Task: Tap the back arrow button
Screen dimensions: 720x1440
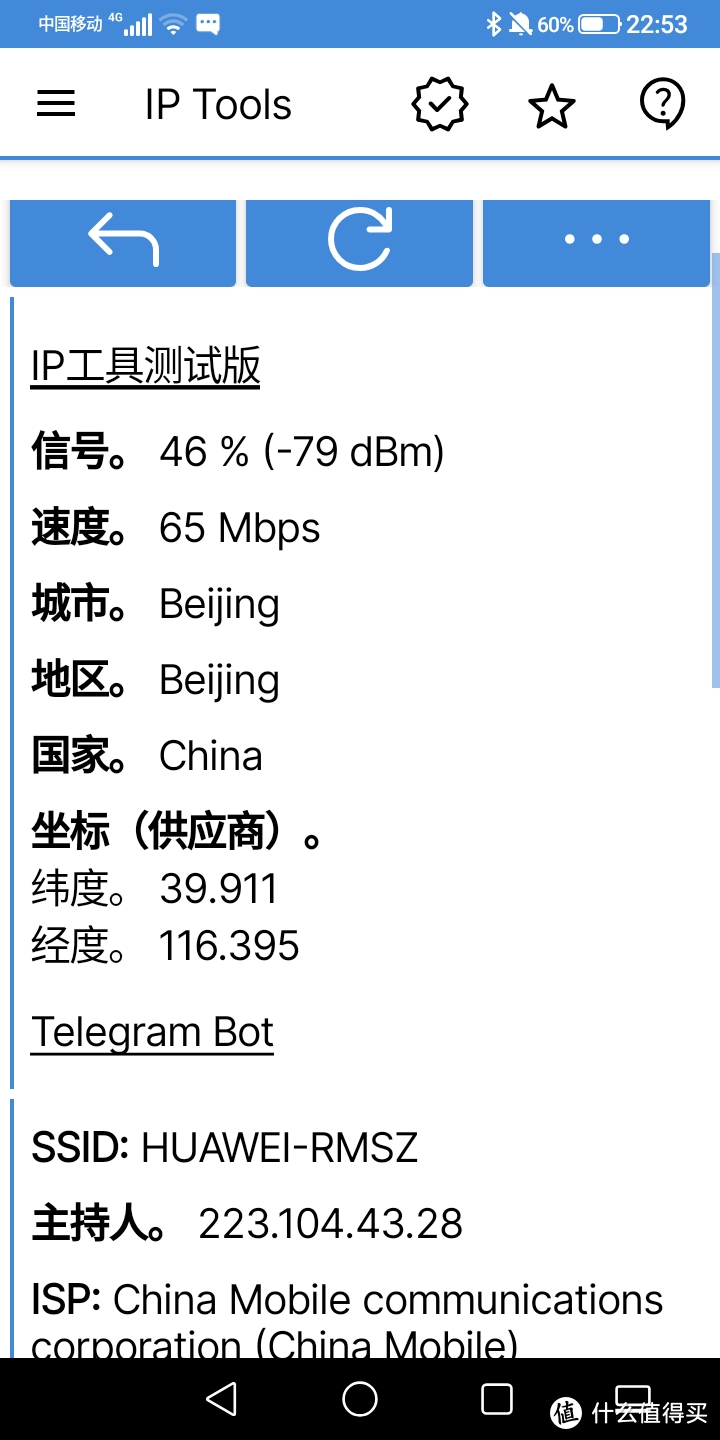Action: [x=122, y=241]
